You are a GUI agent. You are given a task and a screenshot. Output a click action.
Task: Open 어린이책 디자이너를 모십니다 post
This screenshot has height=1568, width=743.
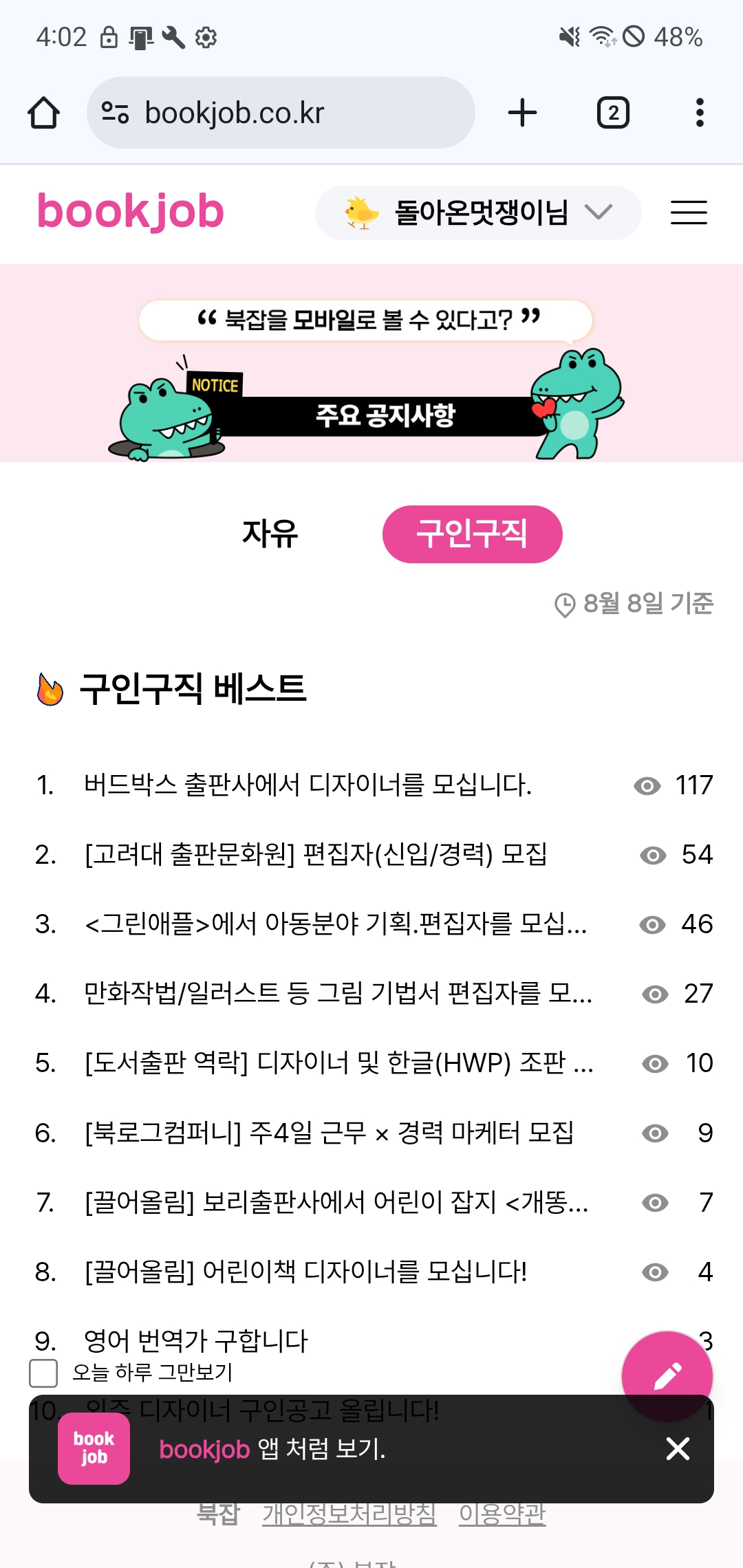(x=305, y=1272)
